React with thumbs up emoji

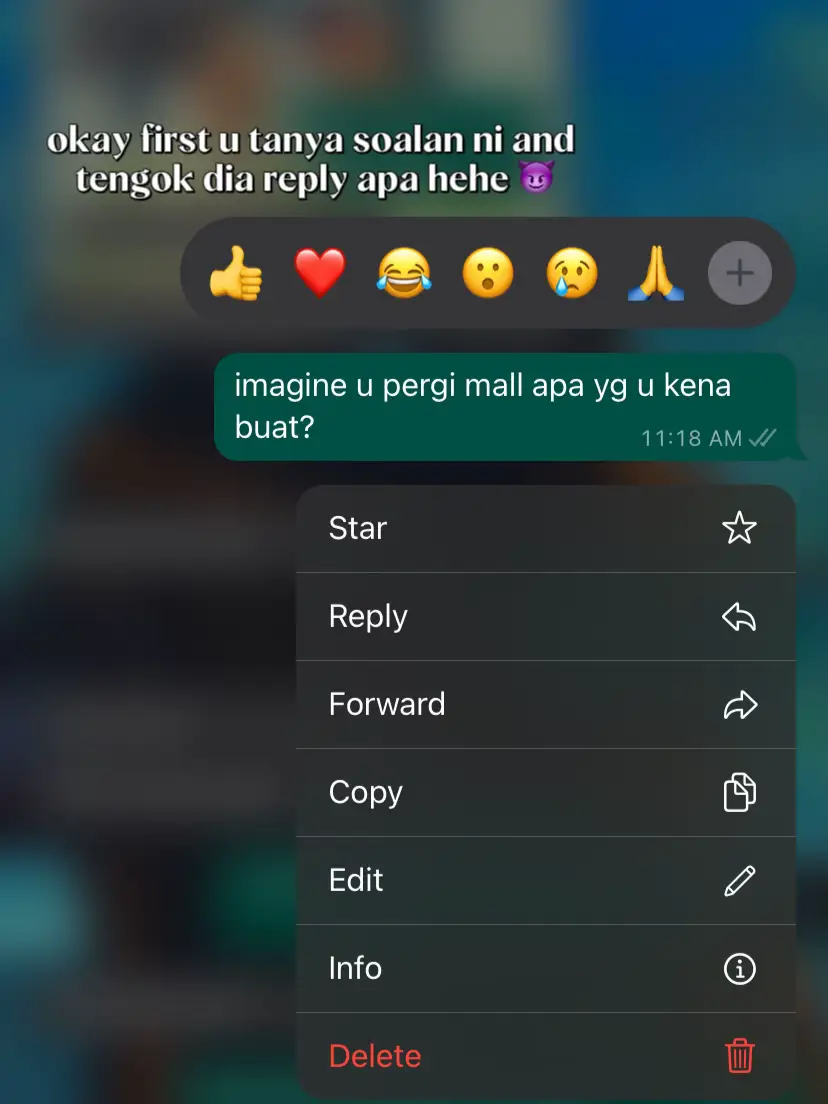(236, 273)
